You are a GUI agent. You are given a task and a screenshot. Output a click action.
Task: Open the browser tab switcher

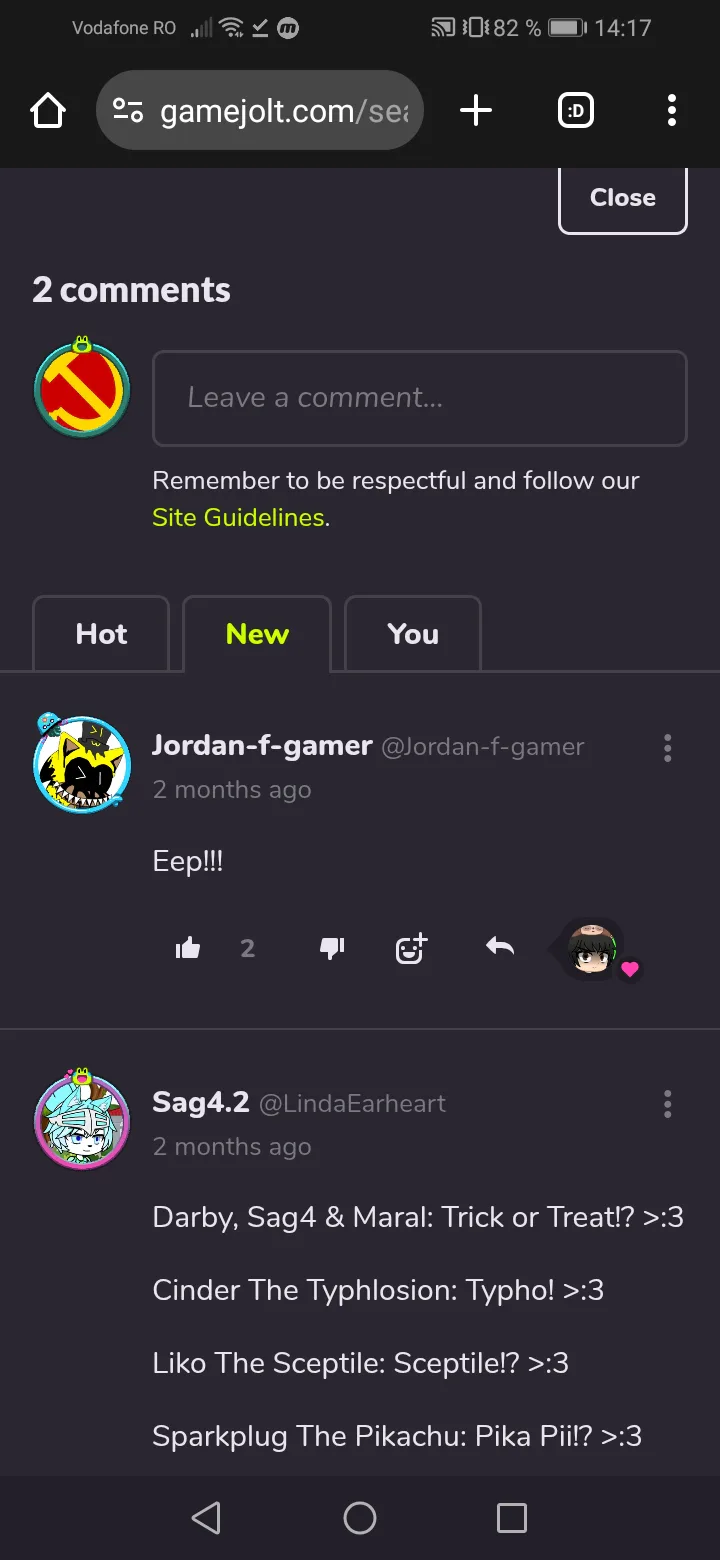click(x=576, y=111)
